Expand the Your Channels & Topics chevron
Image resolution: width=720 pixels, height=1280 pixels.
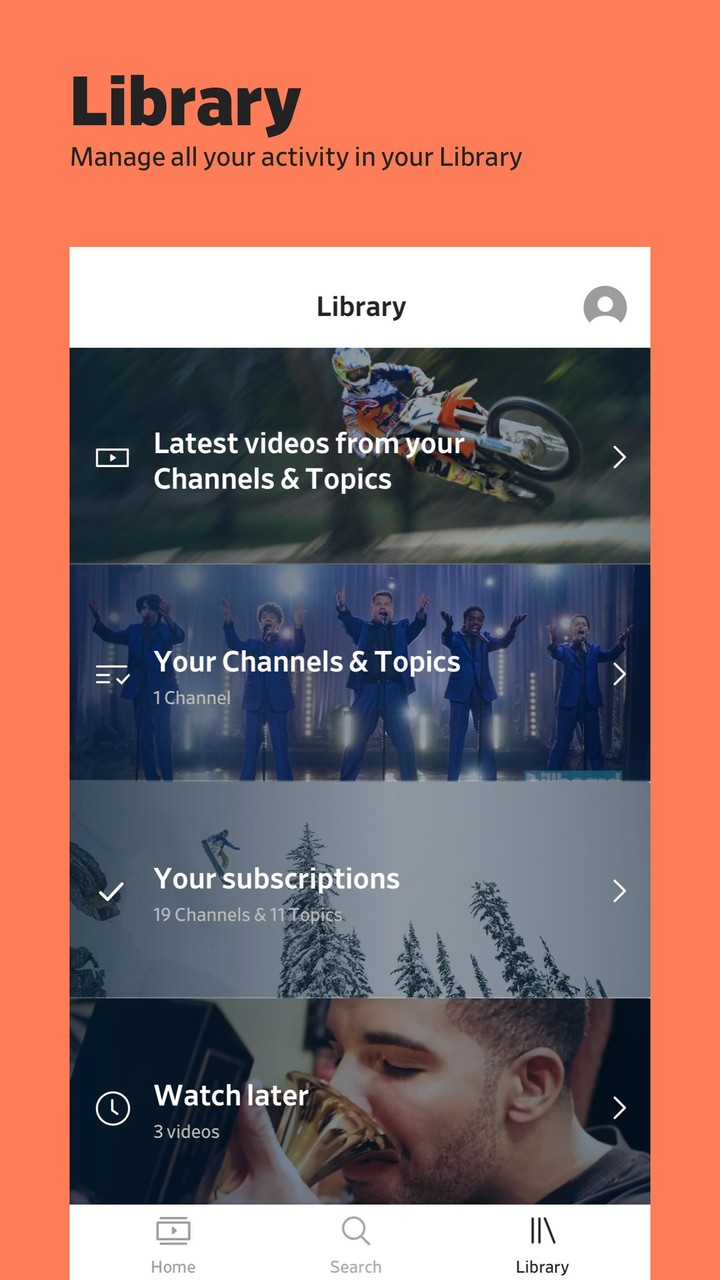point(619,674)
